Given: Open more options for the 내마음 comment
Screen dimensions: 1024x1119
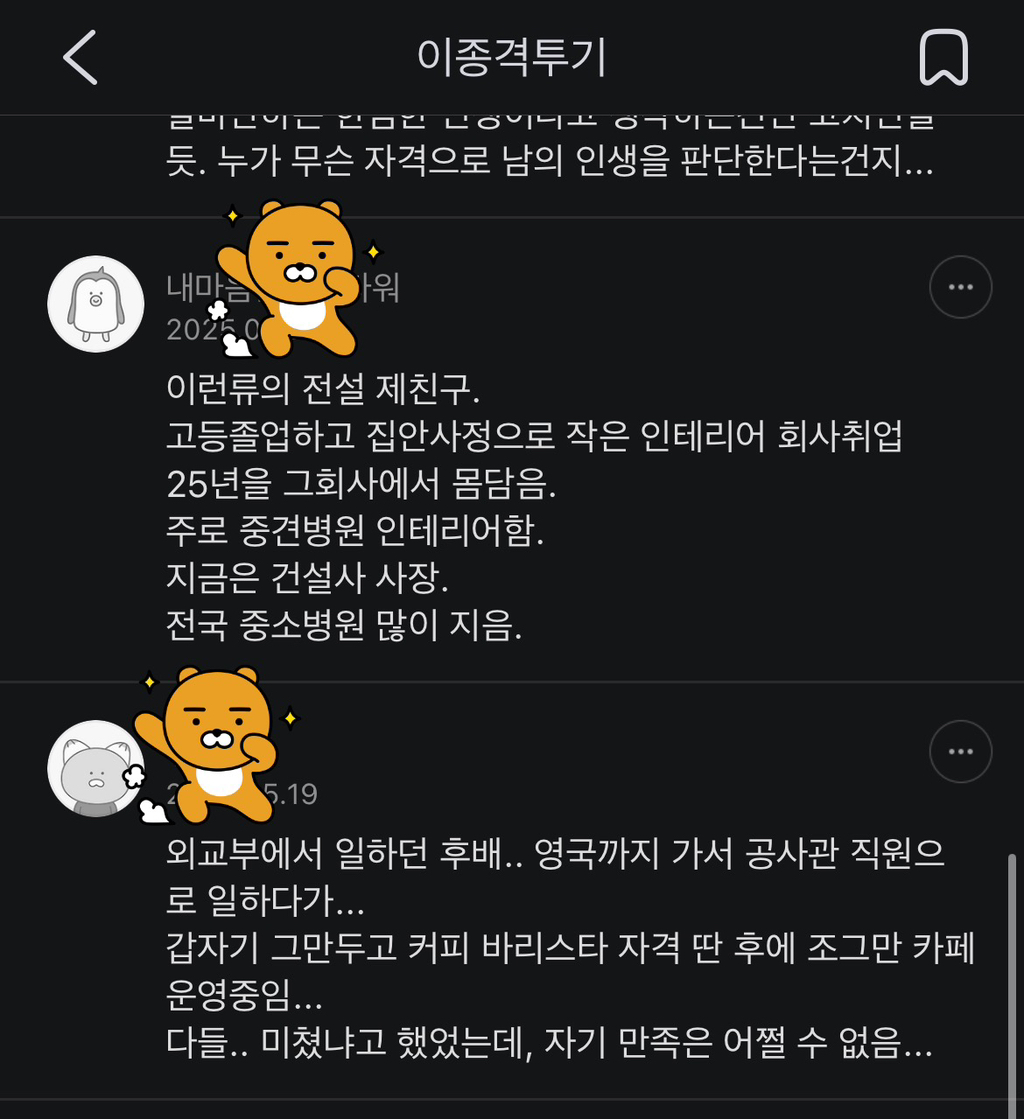Looking at the screenshot, I should click(x=959, y=287).
